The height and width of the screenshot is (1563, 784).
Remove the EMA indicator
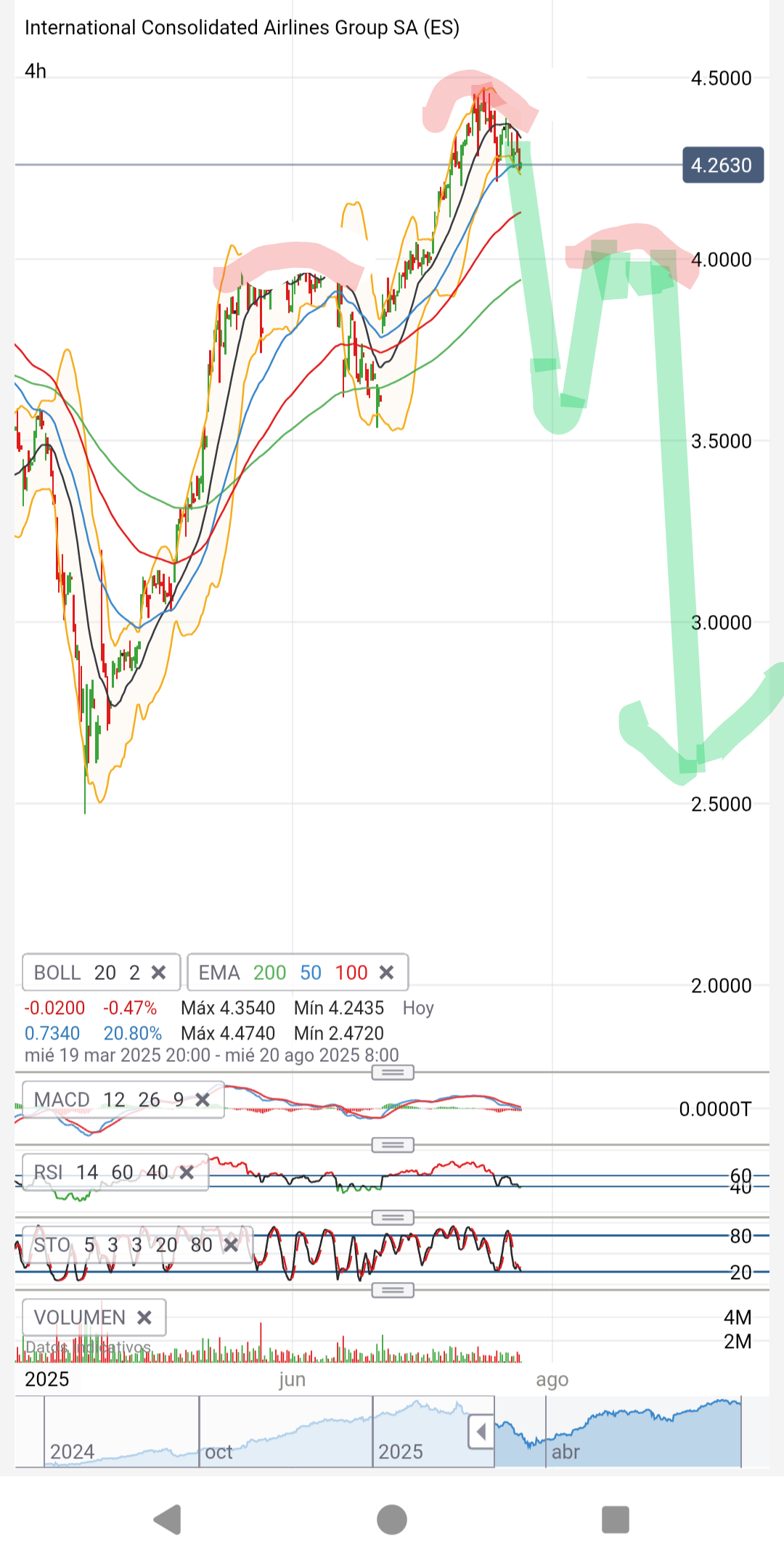pyautogui.click(x=387, y=972)
